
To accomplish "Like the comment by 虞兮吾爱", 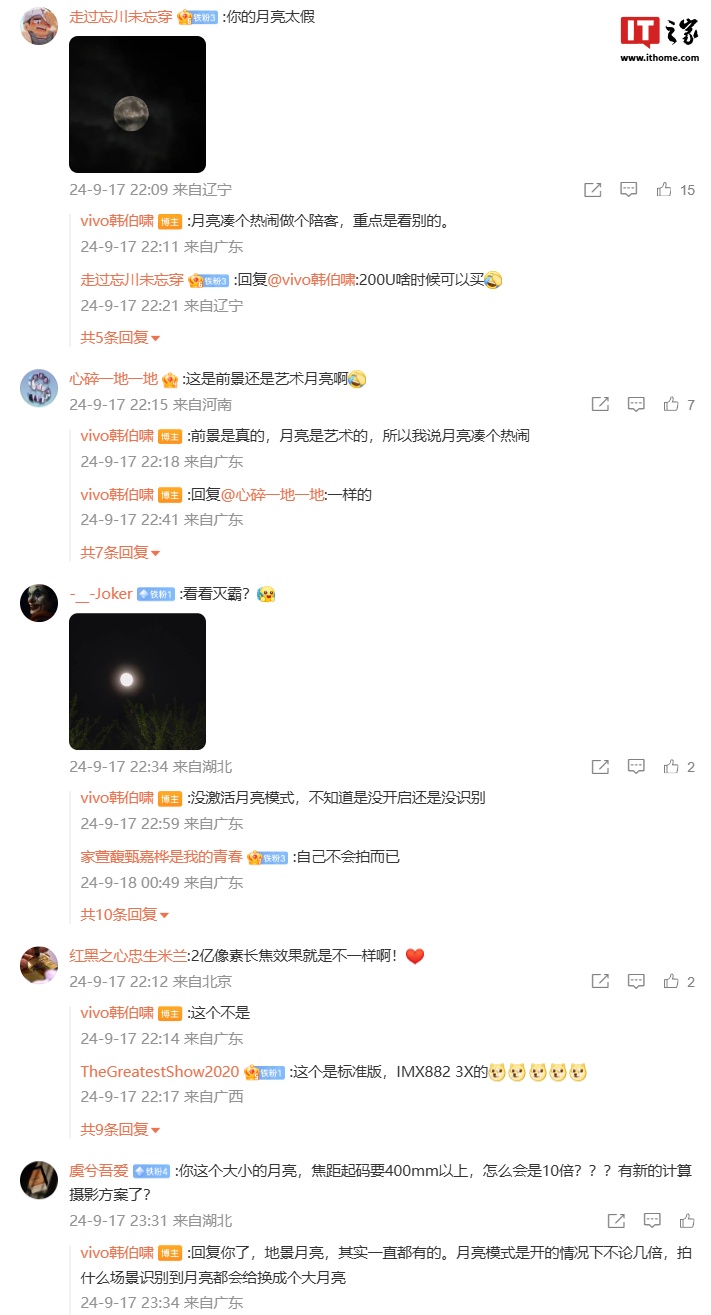I will 687,1220.
